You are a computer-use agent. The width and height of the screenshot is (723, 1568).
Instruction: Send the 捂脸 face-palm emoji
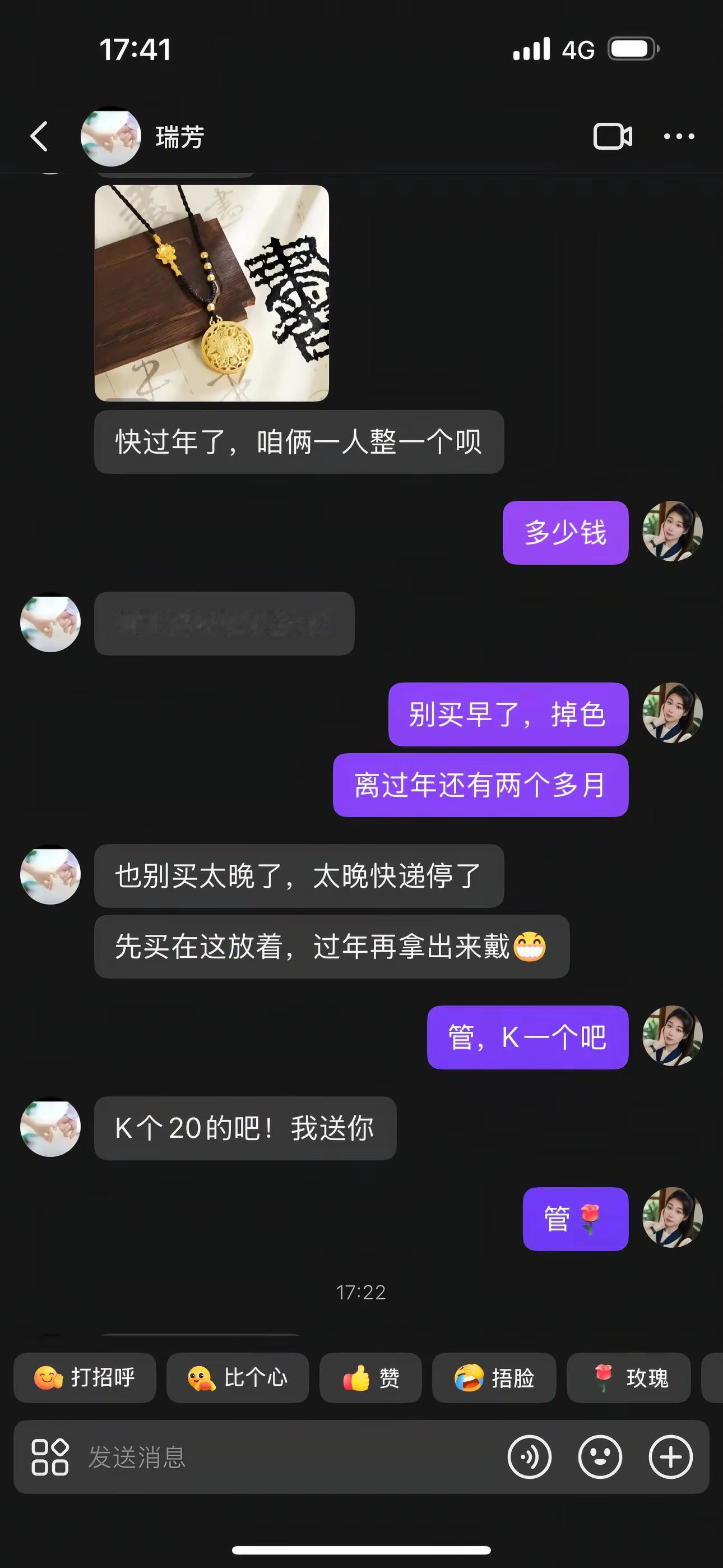[494, 1378]
